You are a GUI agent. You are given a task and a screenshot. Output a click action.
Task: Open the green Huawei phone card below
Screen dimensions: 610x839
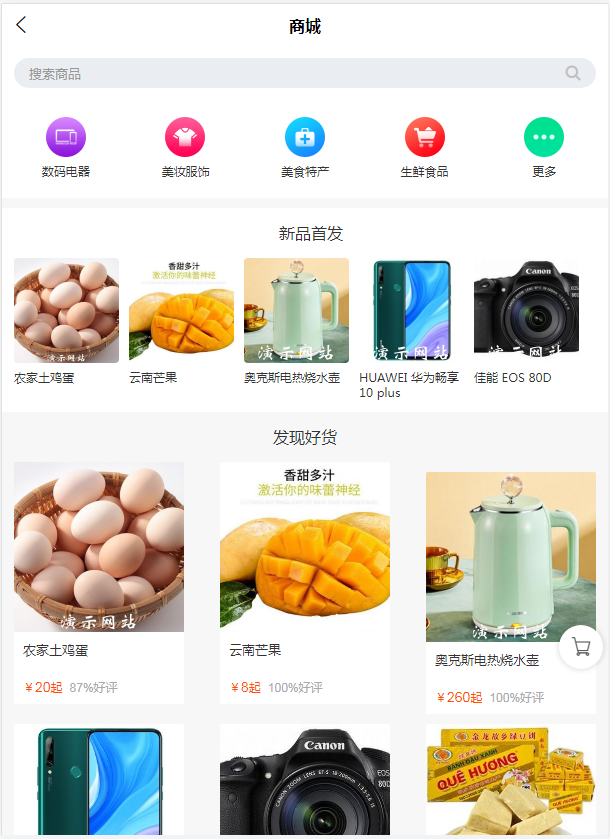pyautogui.click(x=99, y=780)
